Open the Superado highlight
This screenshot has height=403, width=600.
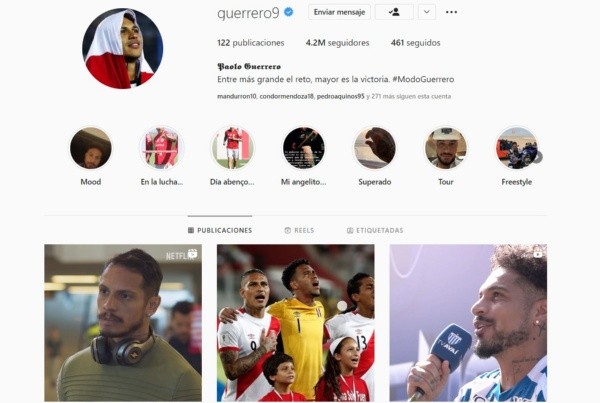(x=374, y=148)
